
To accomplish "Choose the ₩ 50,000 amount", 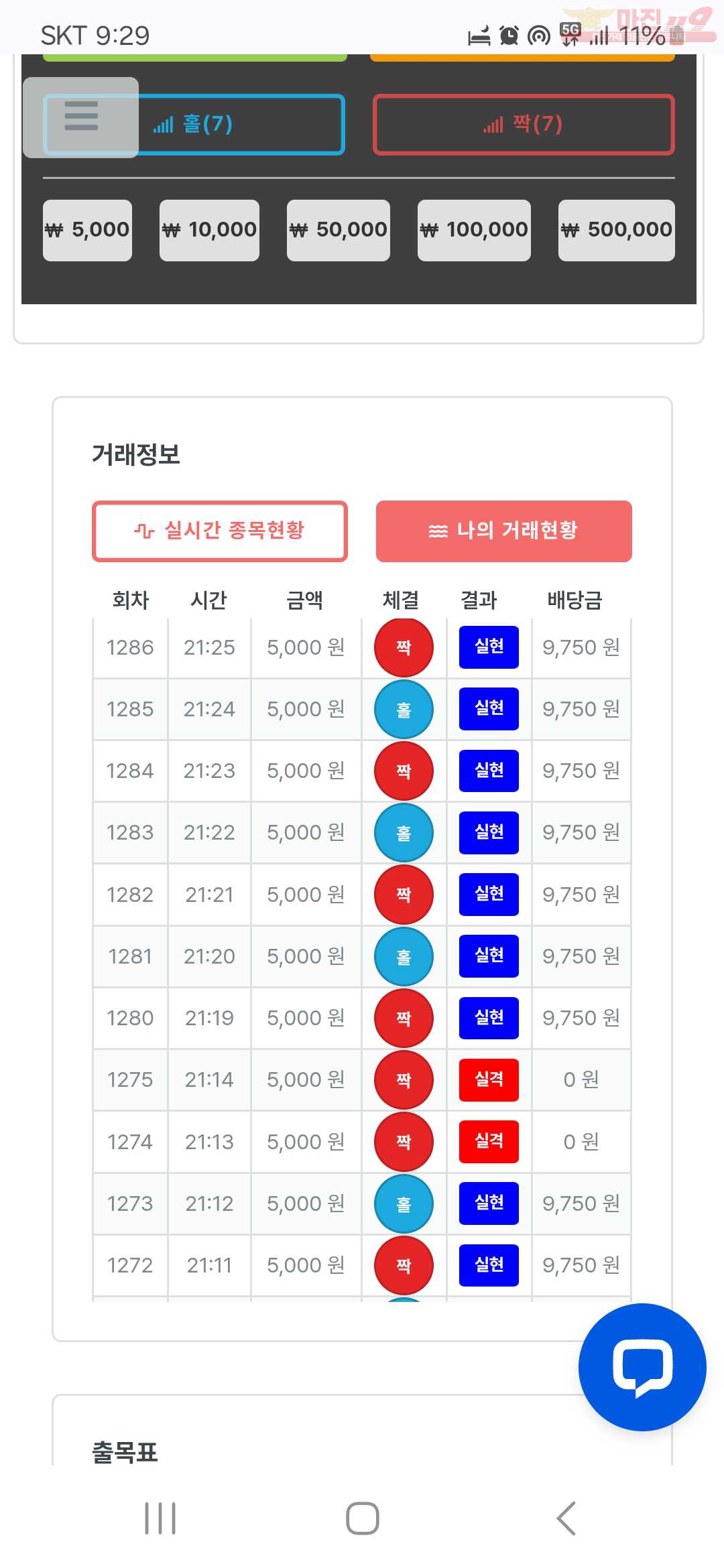I will coord(339,230).
